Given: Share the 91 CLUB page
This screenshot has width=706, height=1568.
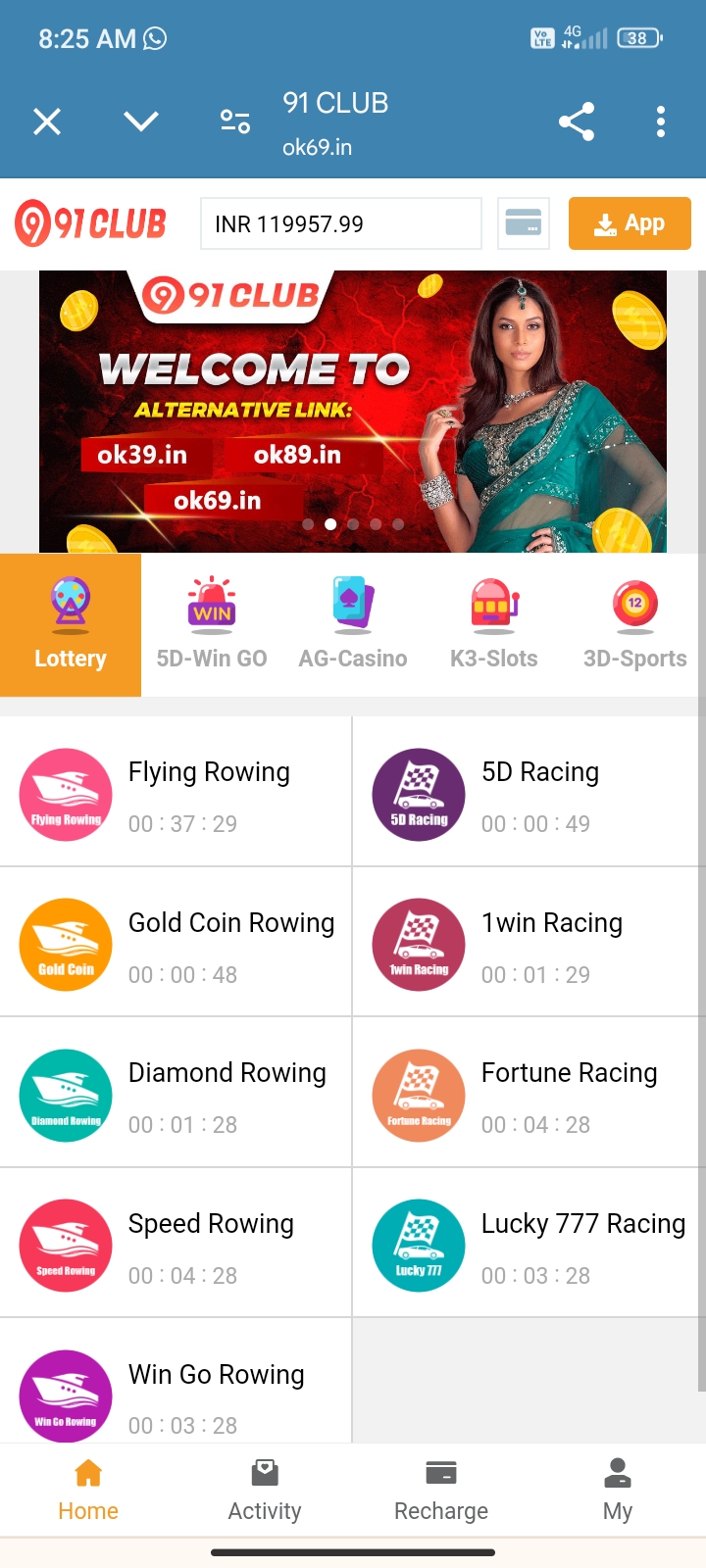Looking at the screenshot, I should coord(577,122).
